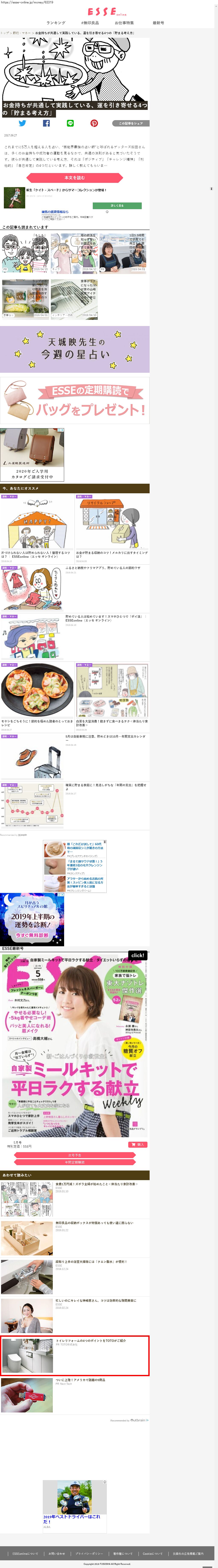Tap the この記事をシェア button
Viewport: 218px width, 1568px height.
point(130,123)
